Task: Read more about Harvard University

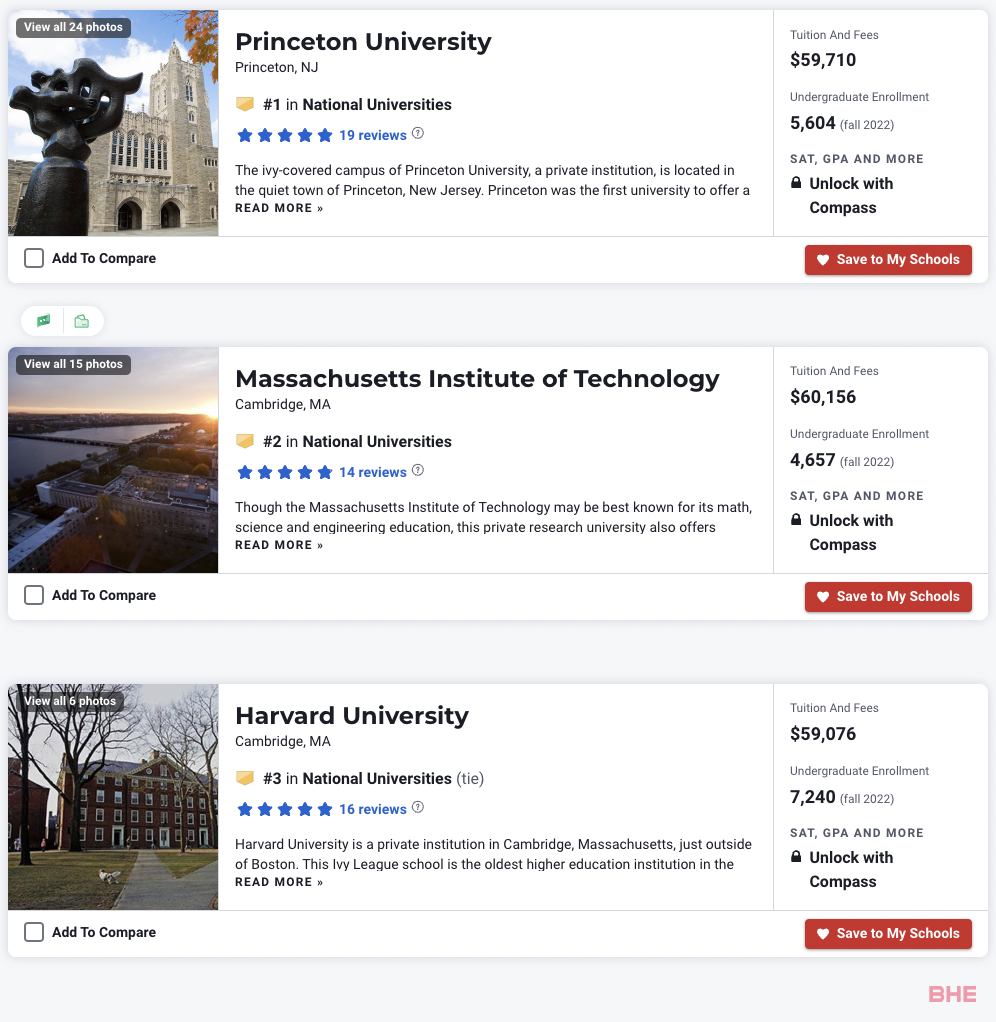Action: [279, 882]
